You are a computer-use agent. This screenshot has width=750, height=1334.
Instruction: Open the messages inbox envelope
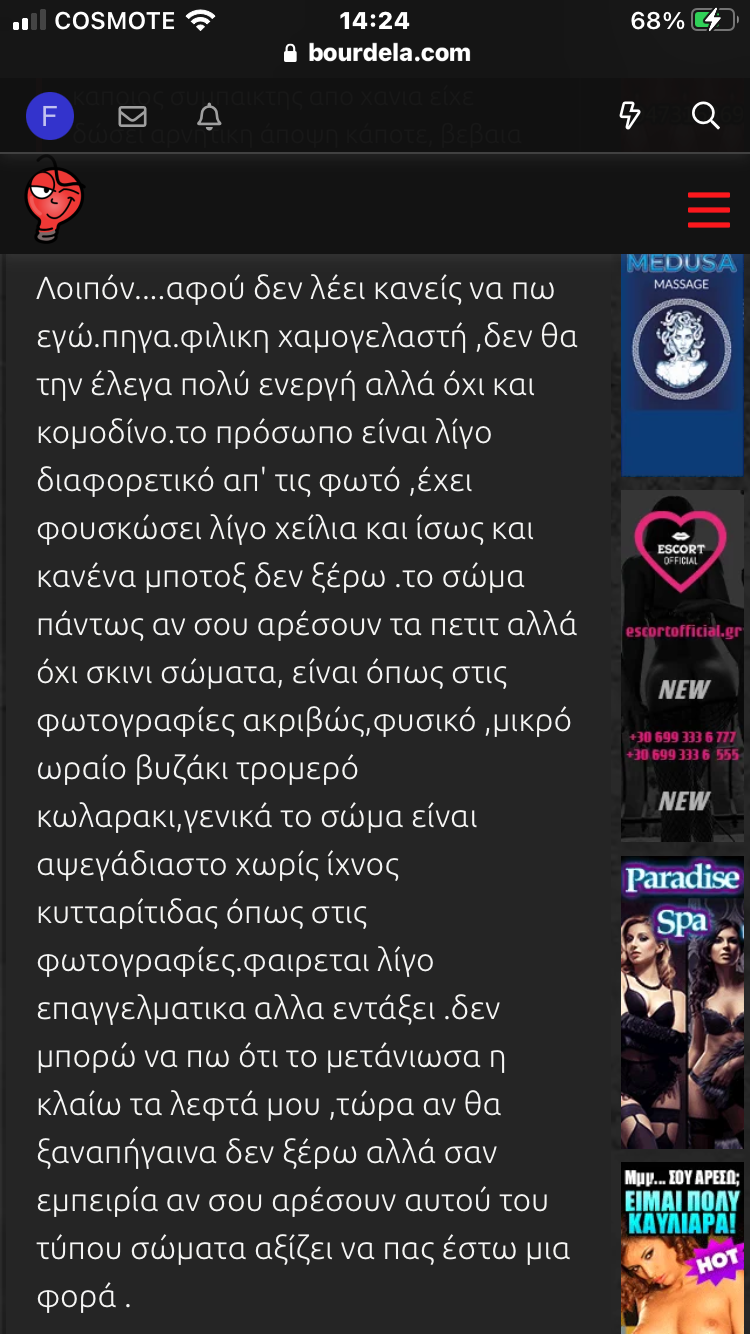[x=132, y=117]
